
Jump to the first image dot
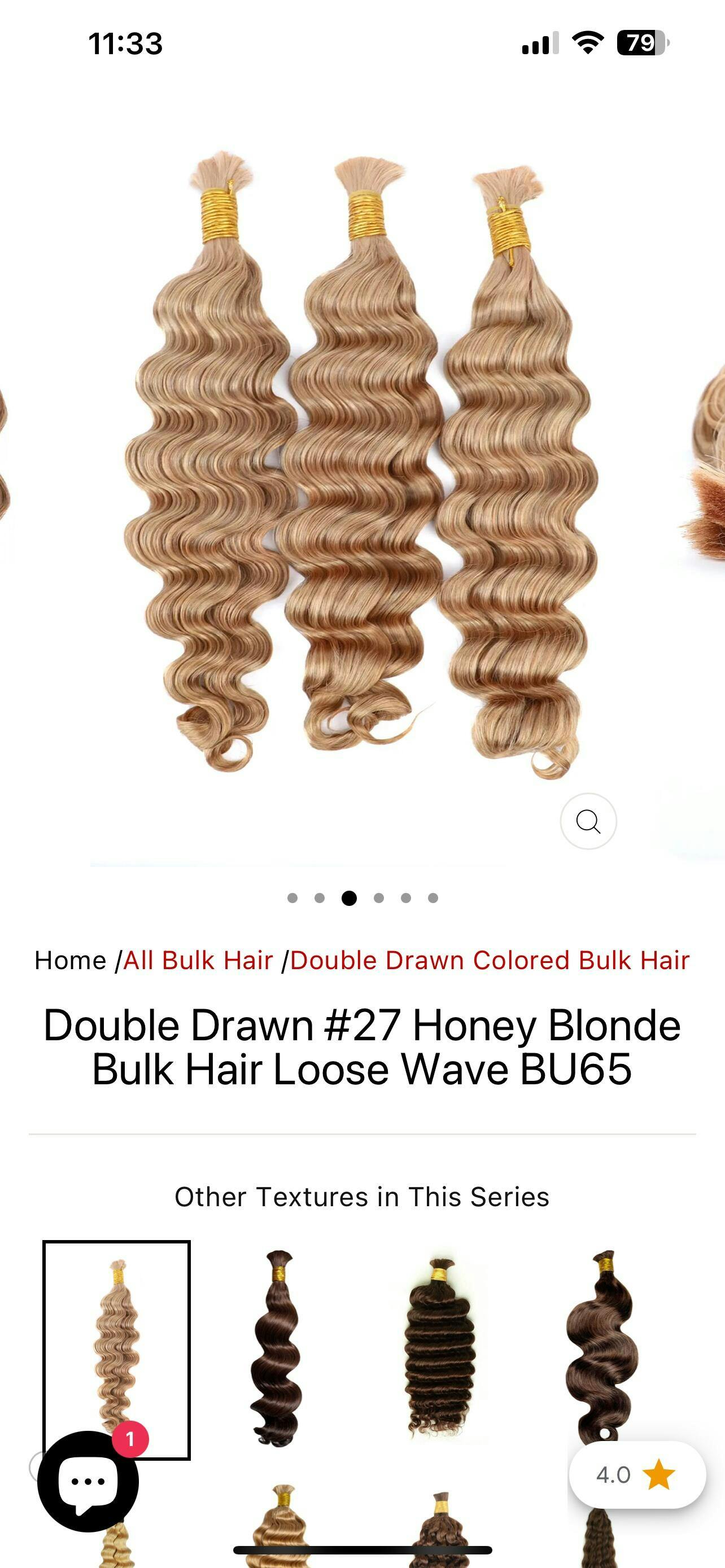[x=292, y=898]
